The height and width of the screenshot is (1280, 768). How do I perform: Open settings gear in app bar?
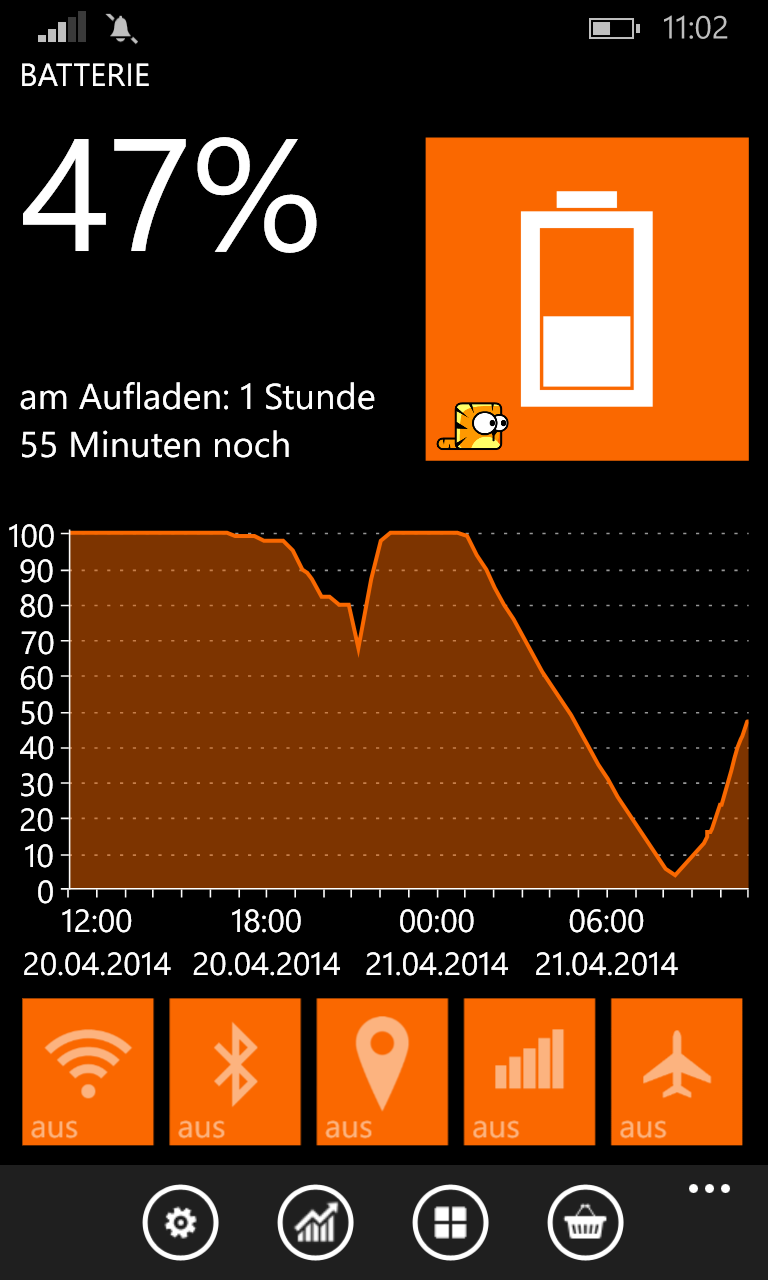(180, 1222)
